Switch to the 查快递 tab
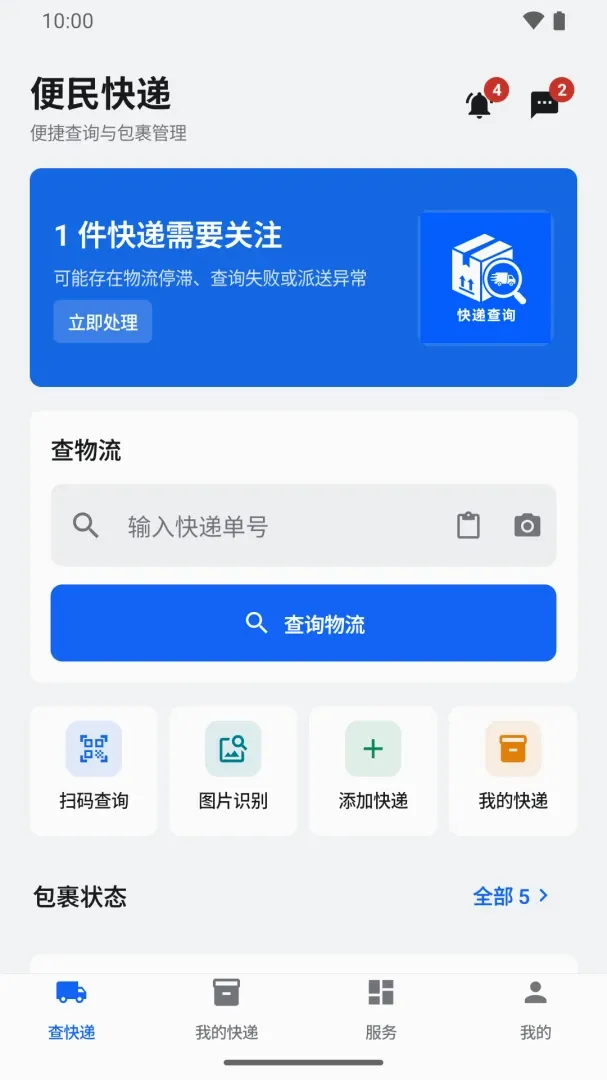Image resolution: width=607 pixels, height=1080 pixels. click(72, 1009)
